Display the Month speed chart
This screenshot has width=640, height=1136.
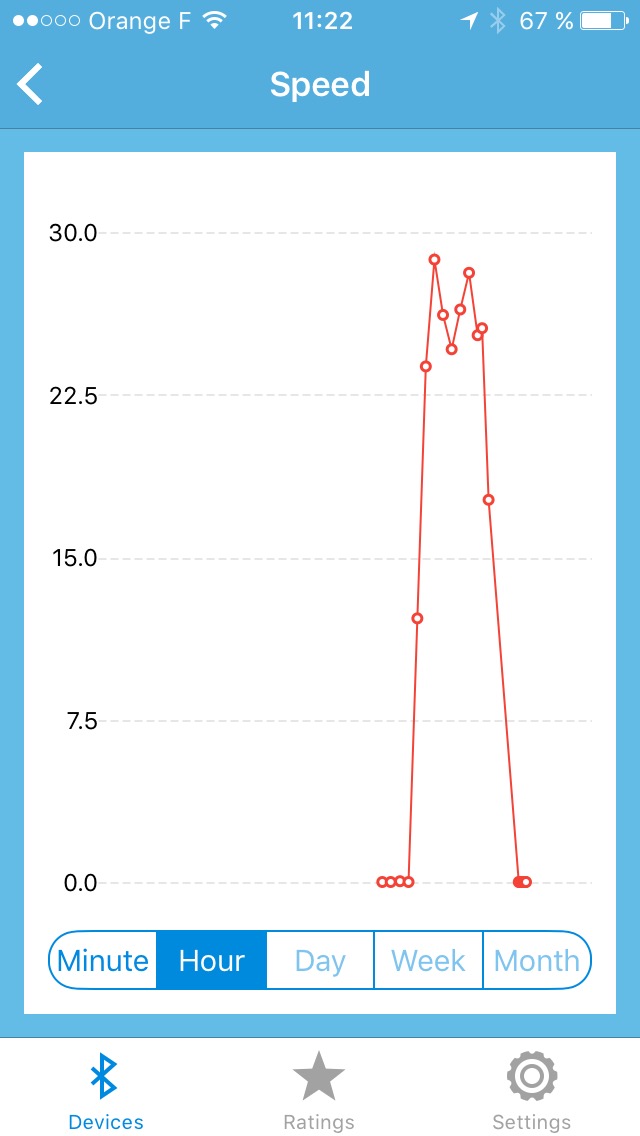pos(536,960)
